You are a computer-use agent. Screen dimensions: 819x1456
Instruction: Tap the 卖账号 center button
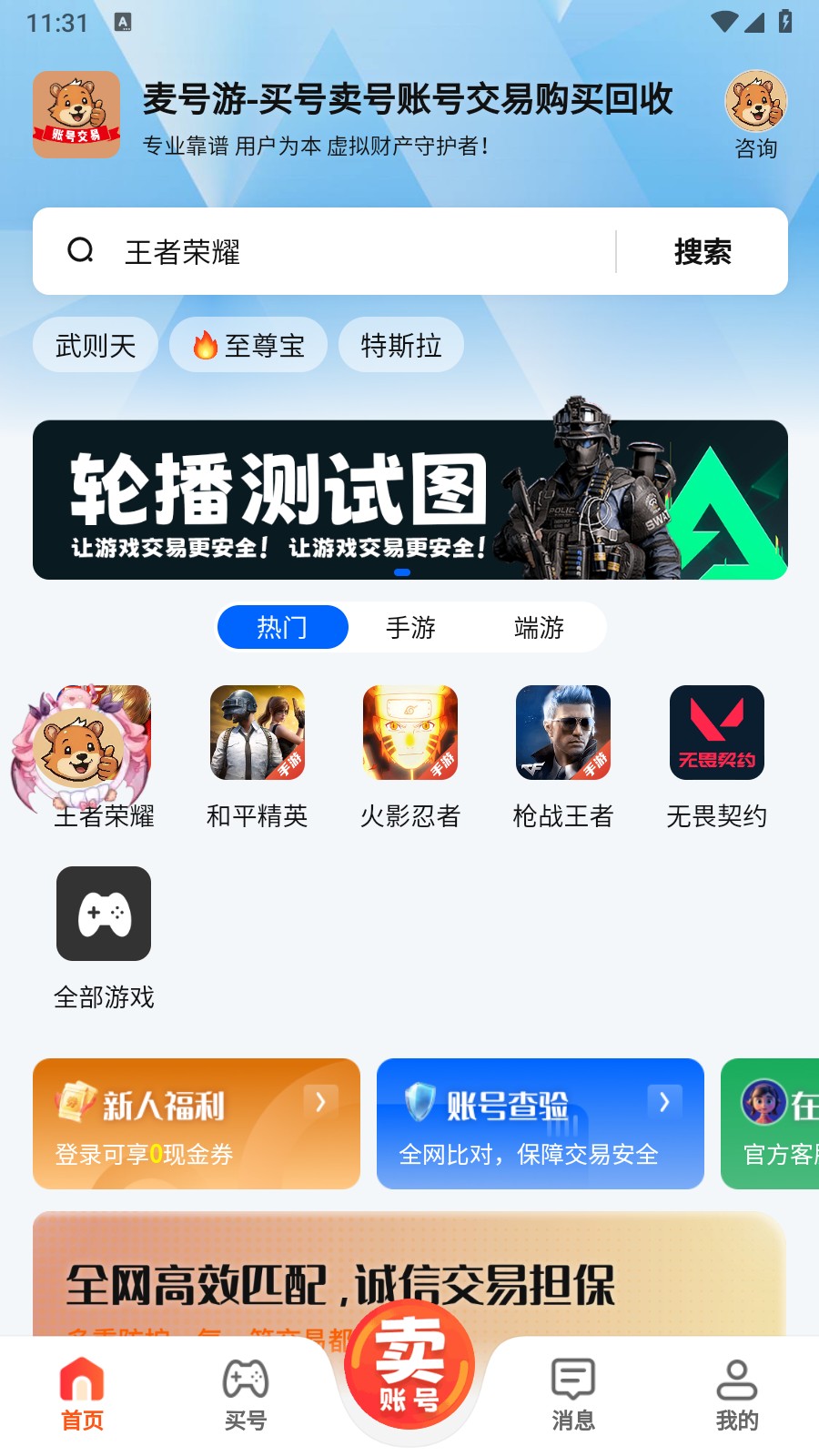tap(409, 1366)
